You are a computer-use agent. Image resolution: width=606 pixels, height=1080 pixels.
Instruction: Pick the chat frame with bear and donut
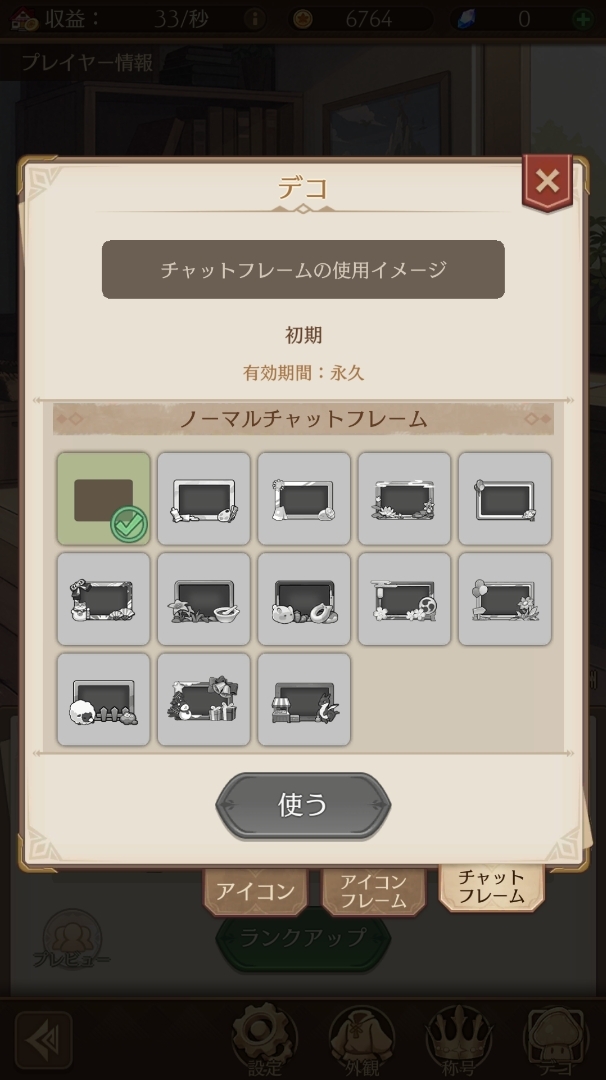click(304, 599)
